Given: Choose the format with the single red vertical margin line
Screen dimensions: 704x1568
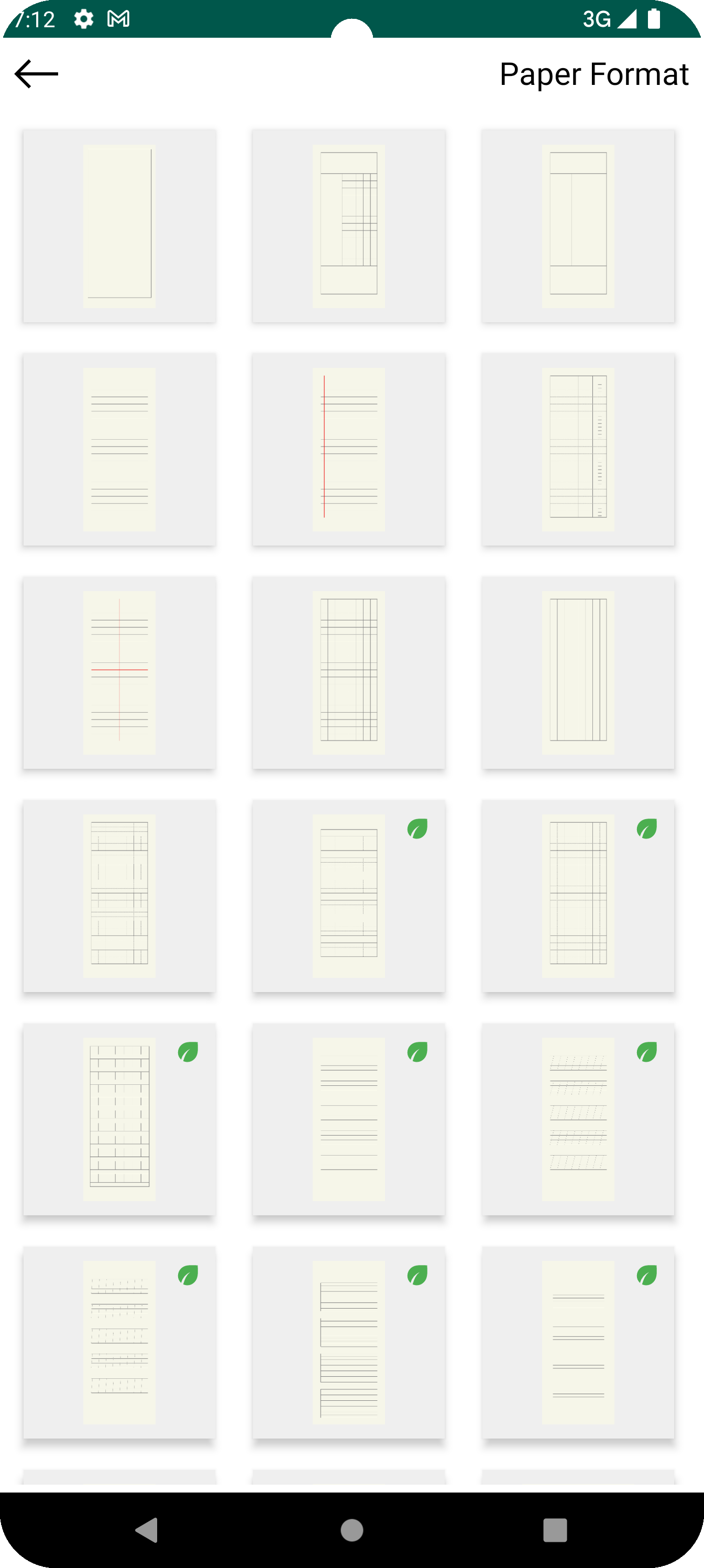Looking at the screenshot, I should tap(349, 449).
